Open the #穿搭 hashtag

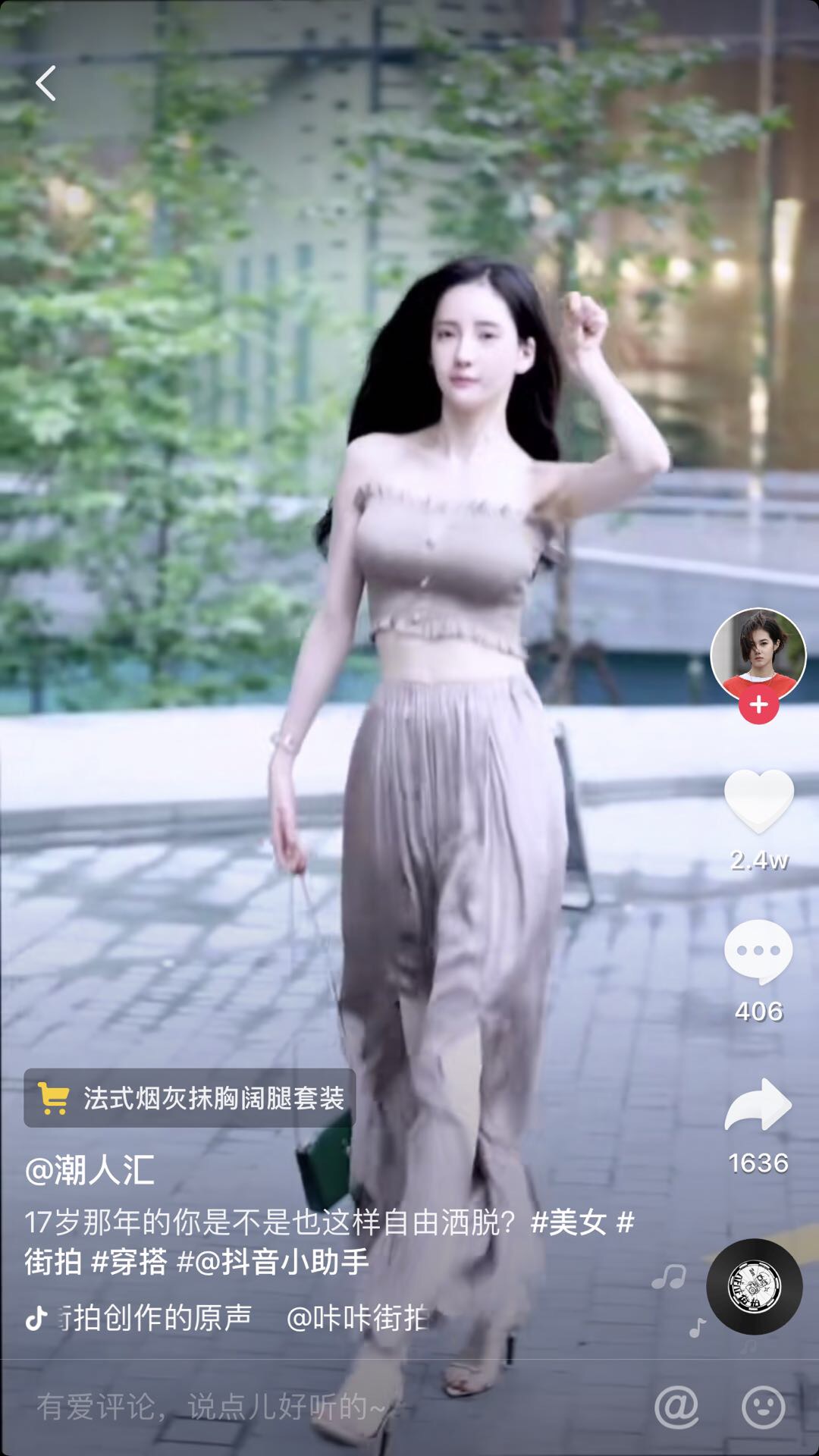(x=129, y=1262)
